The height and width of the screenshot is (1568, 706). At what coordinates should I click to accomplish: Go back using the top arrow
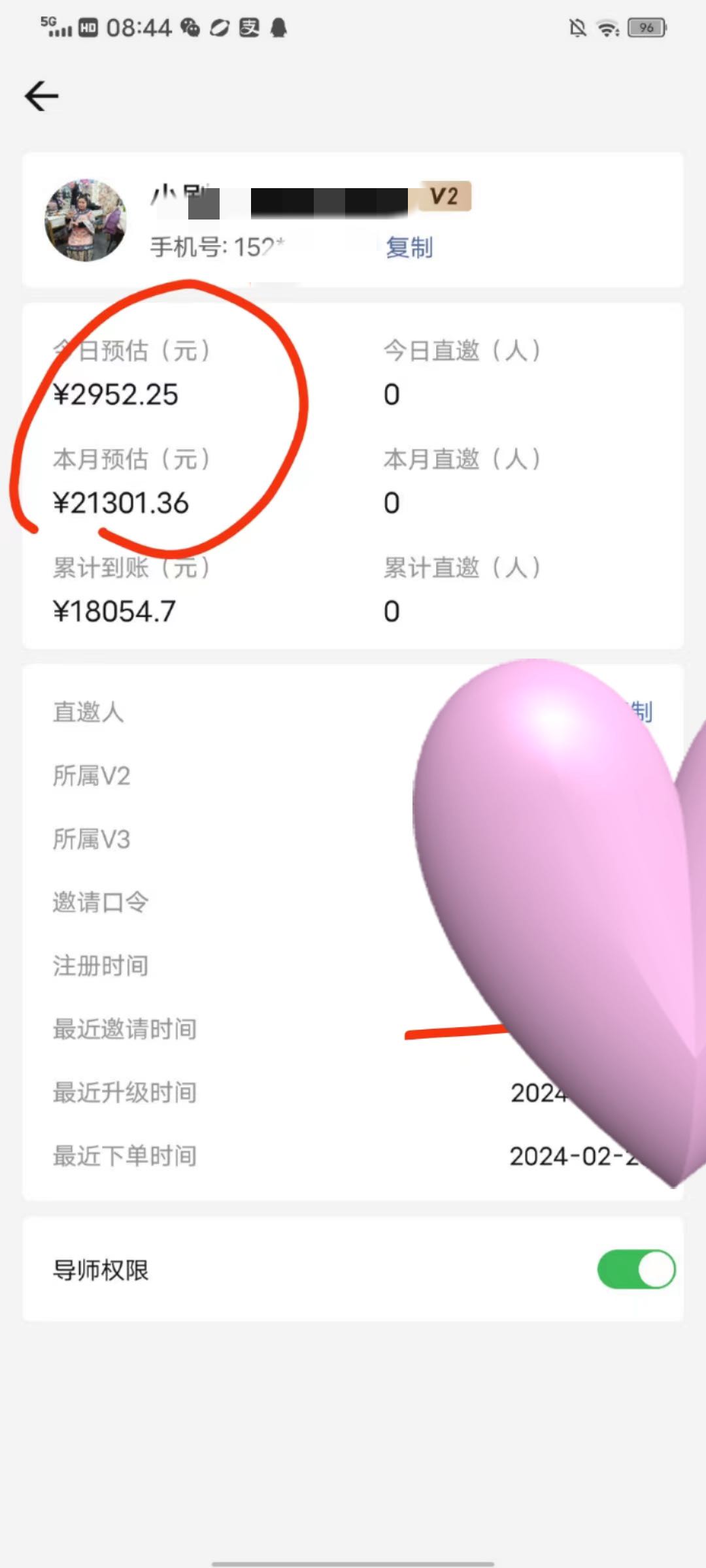tap(42, 96)
